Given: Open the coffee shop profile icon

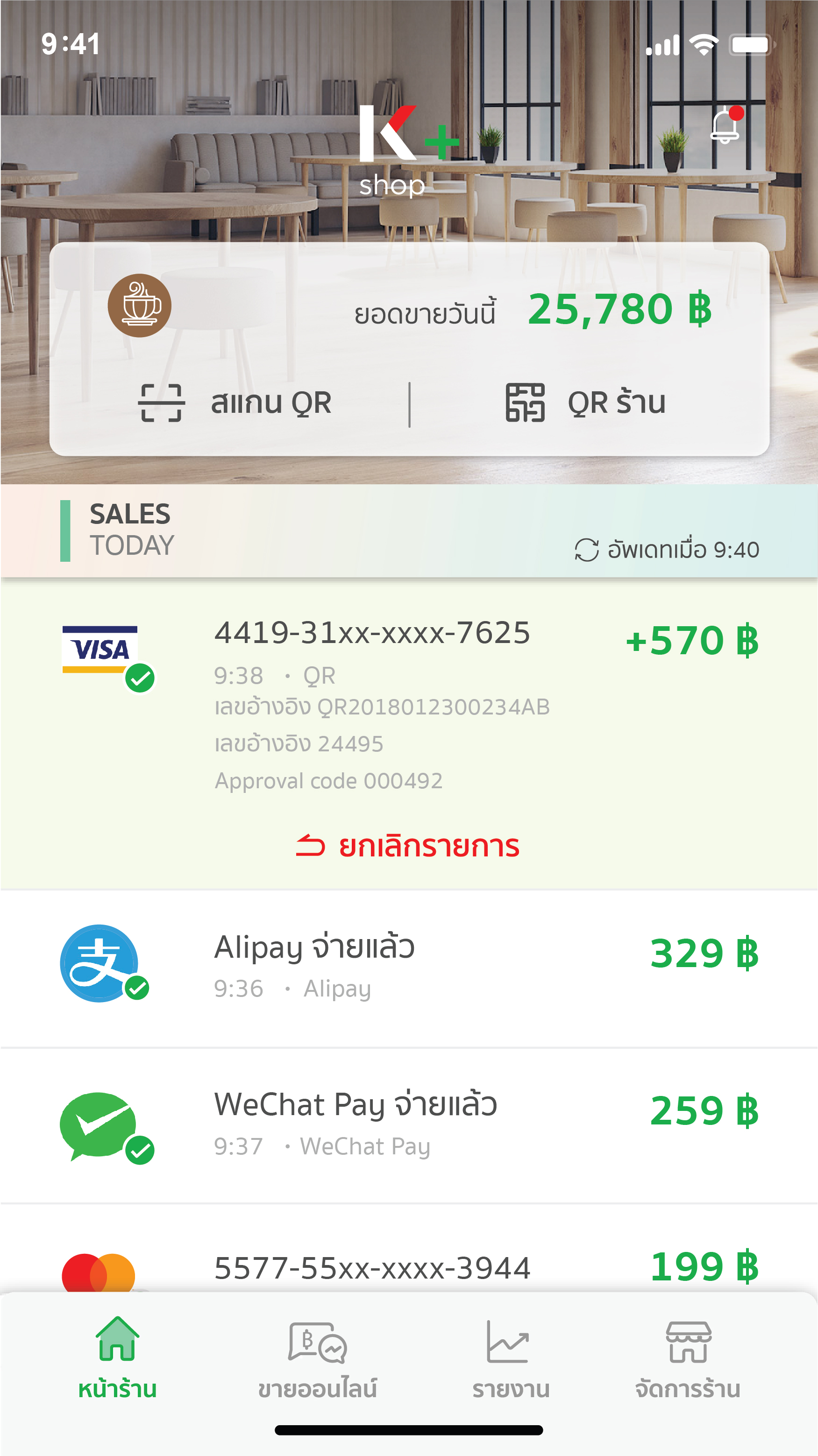Looking at the screenshot, I should [139, 306].
